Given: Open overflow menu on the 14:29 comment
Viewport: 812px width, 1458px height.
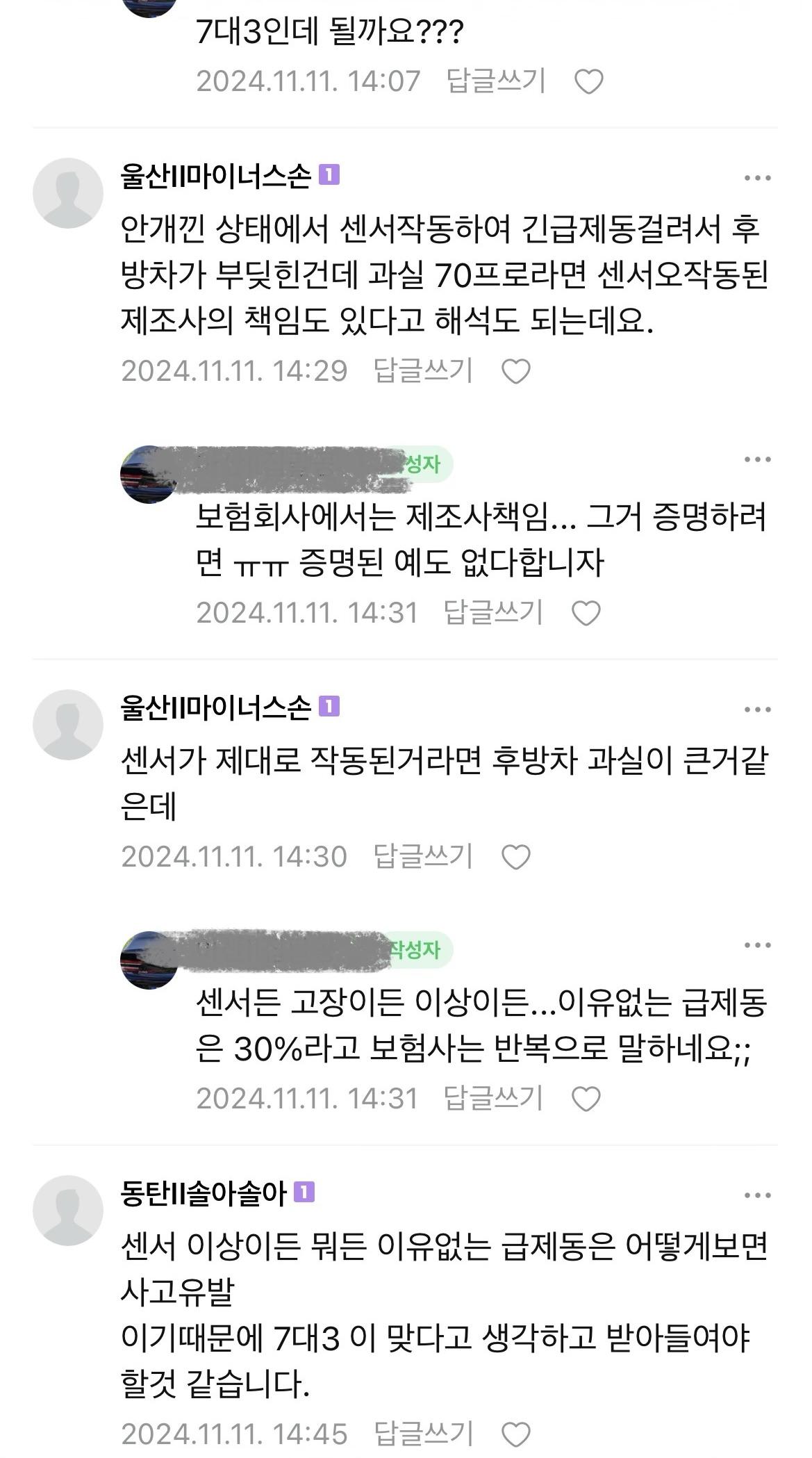Looking at the screenshot, I should click(x=757, y=179).
